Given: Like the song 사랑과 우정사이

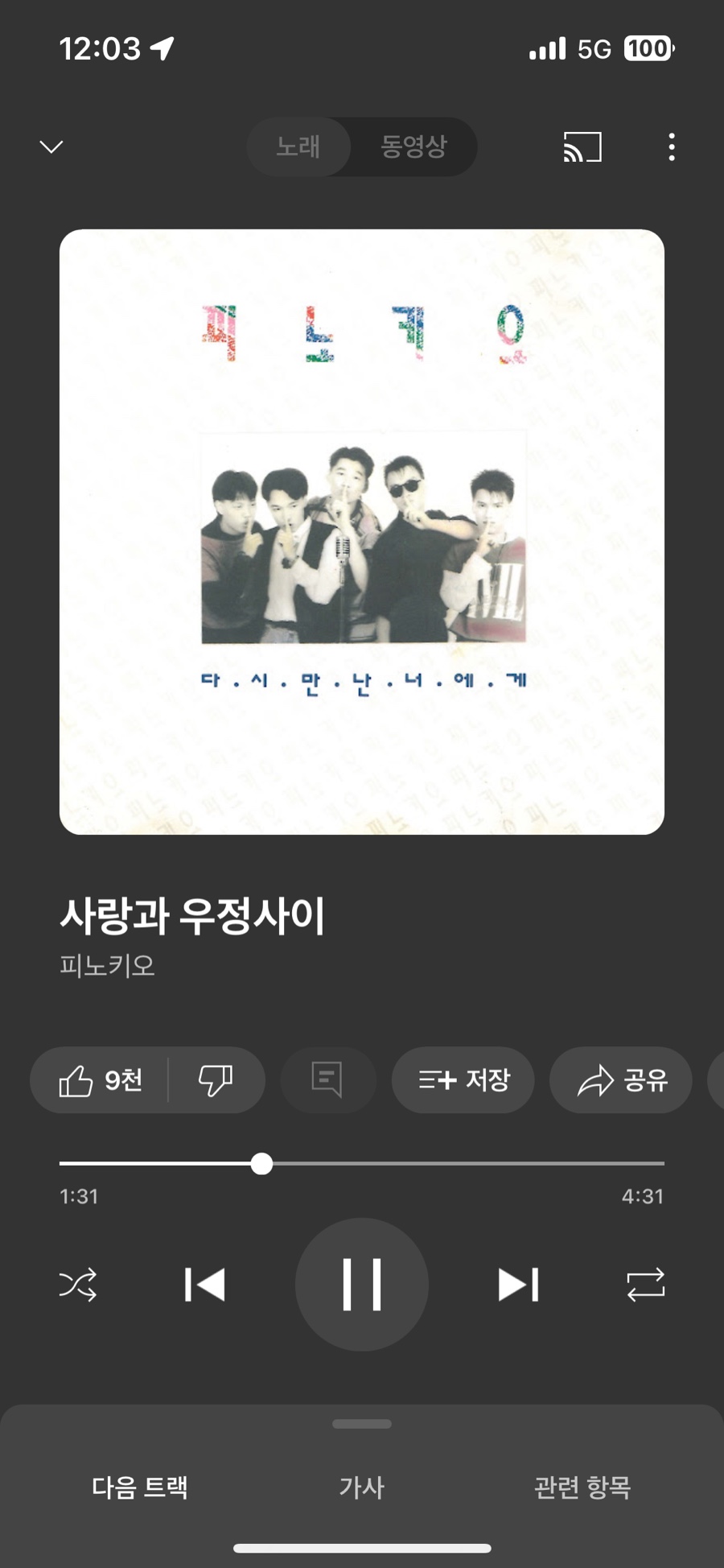Looking at the screenshot, I should point(100,1080).
